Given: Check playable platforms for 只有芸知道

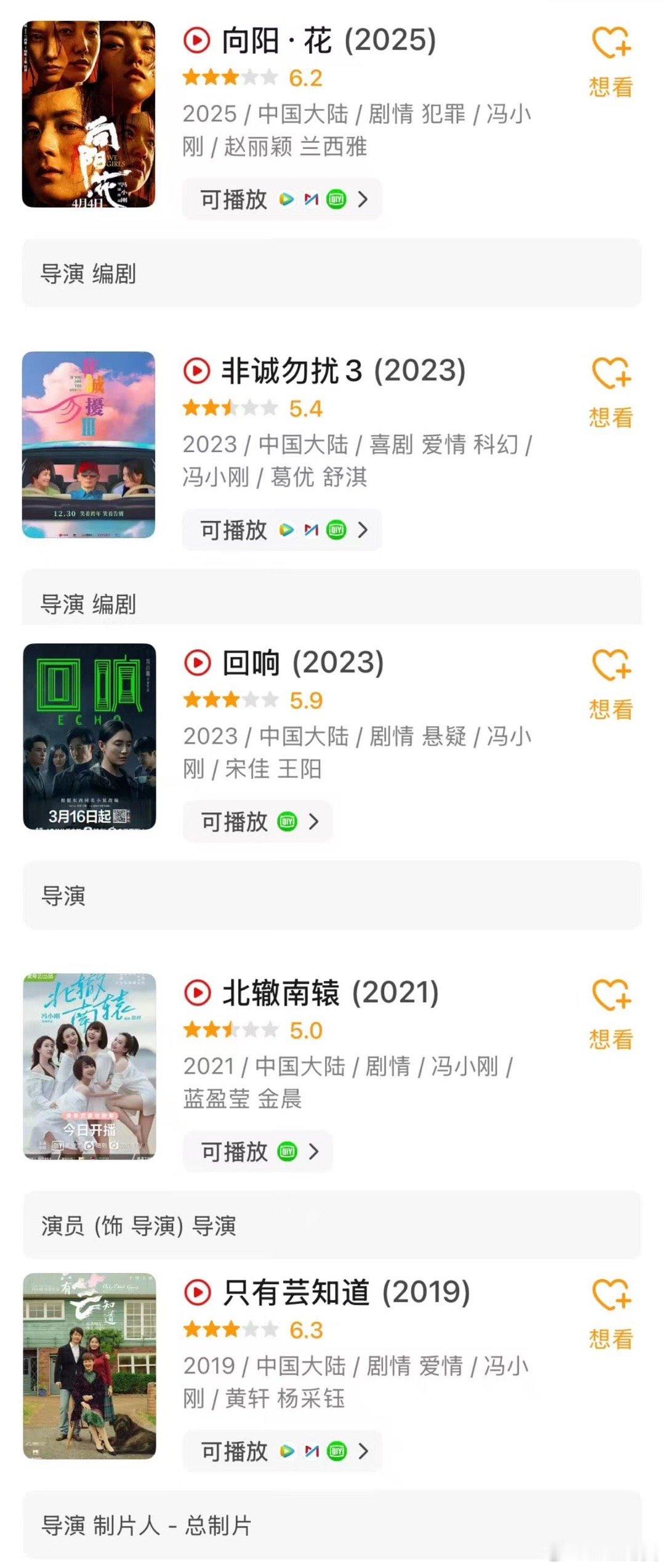Looking at the screenshot, I should click(283, 1451).
